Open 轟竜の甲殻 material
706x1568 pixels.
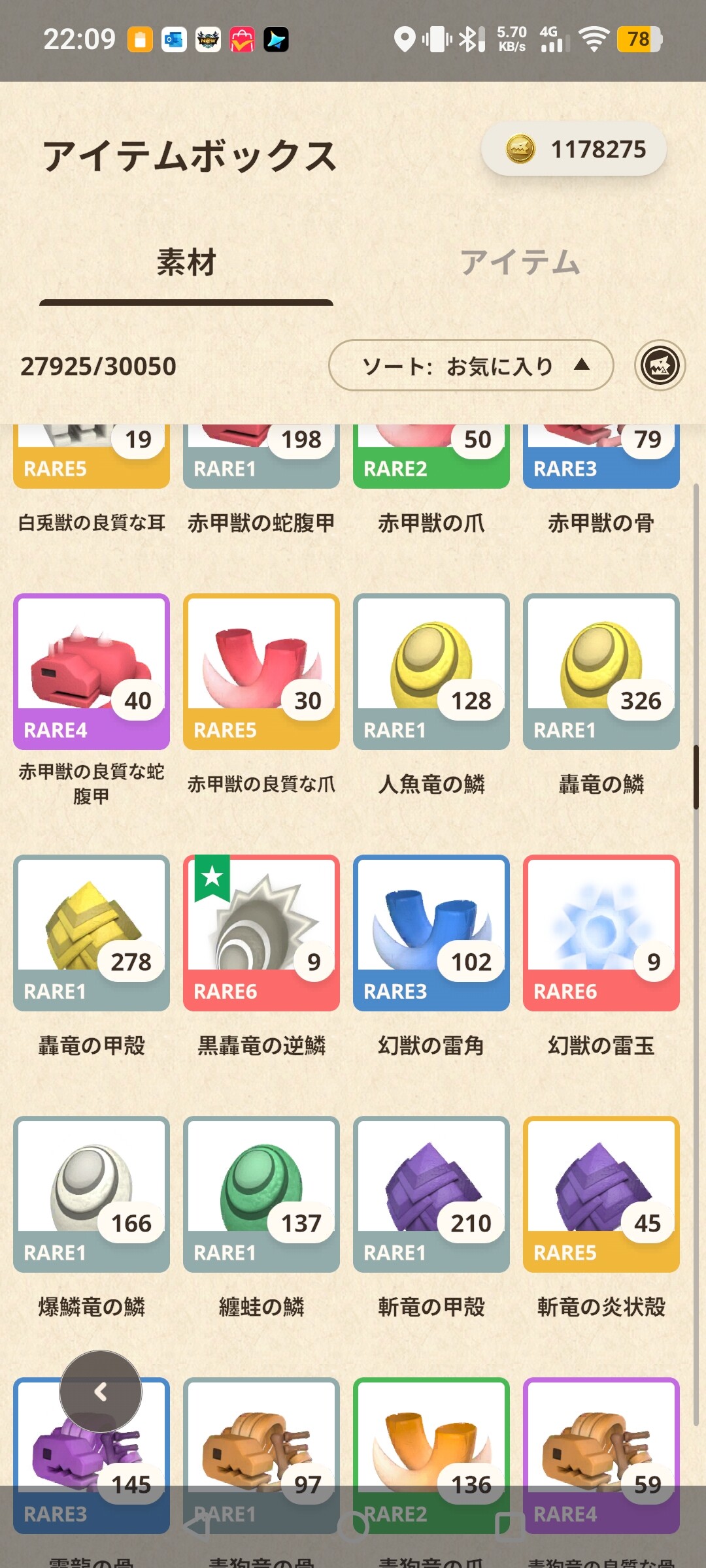[92, 933]
